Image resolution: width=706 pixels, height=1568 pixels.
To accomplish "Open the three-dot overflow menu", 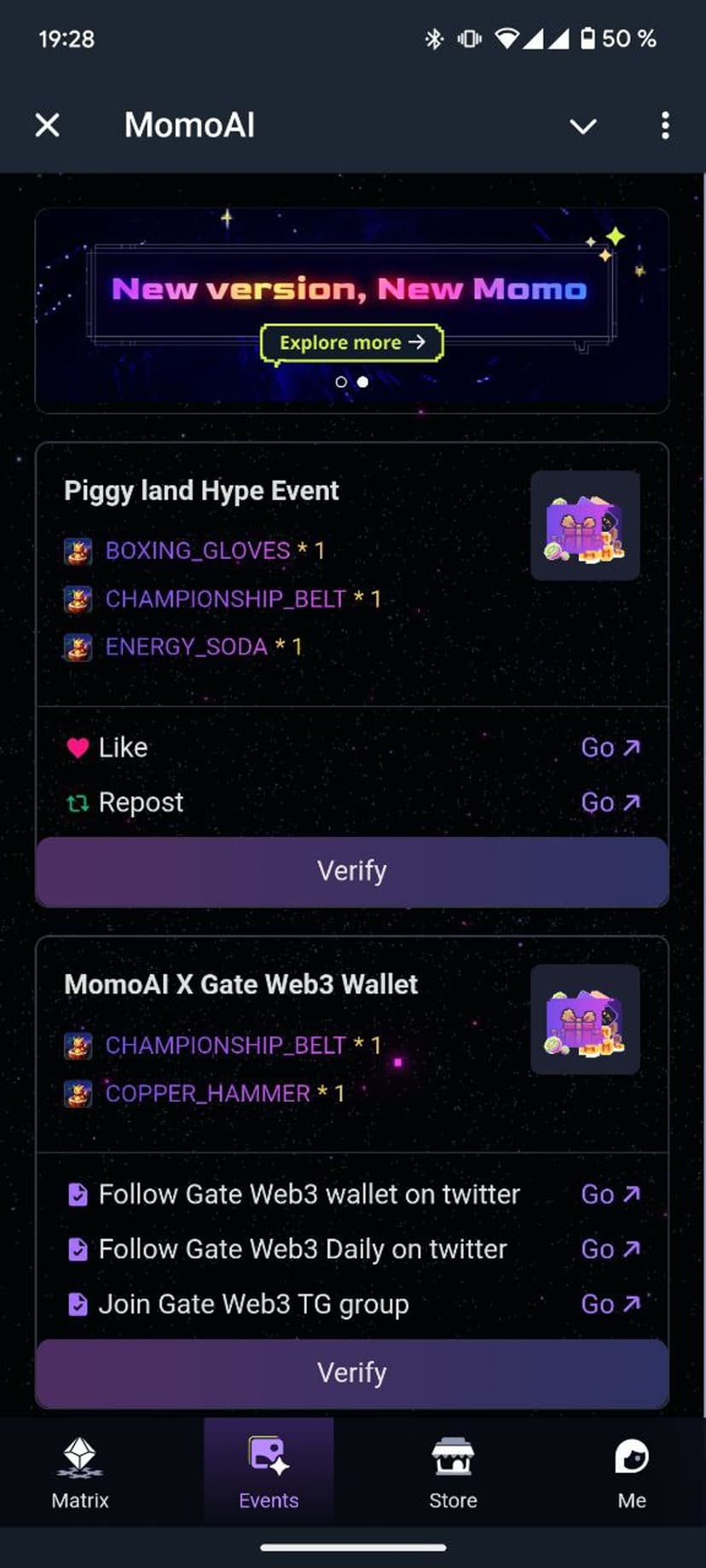I will tap(665, 125).
